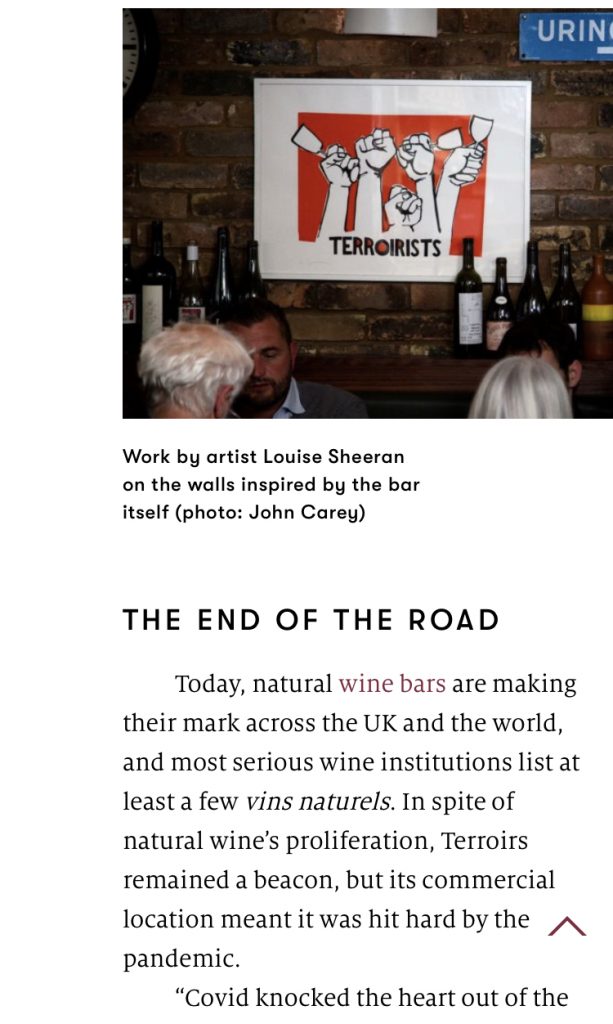Image resolution: width=613 pixels, height=1024 pixels.
Task: Open the "wine bars" link
Action: [392, 684]
